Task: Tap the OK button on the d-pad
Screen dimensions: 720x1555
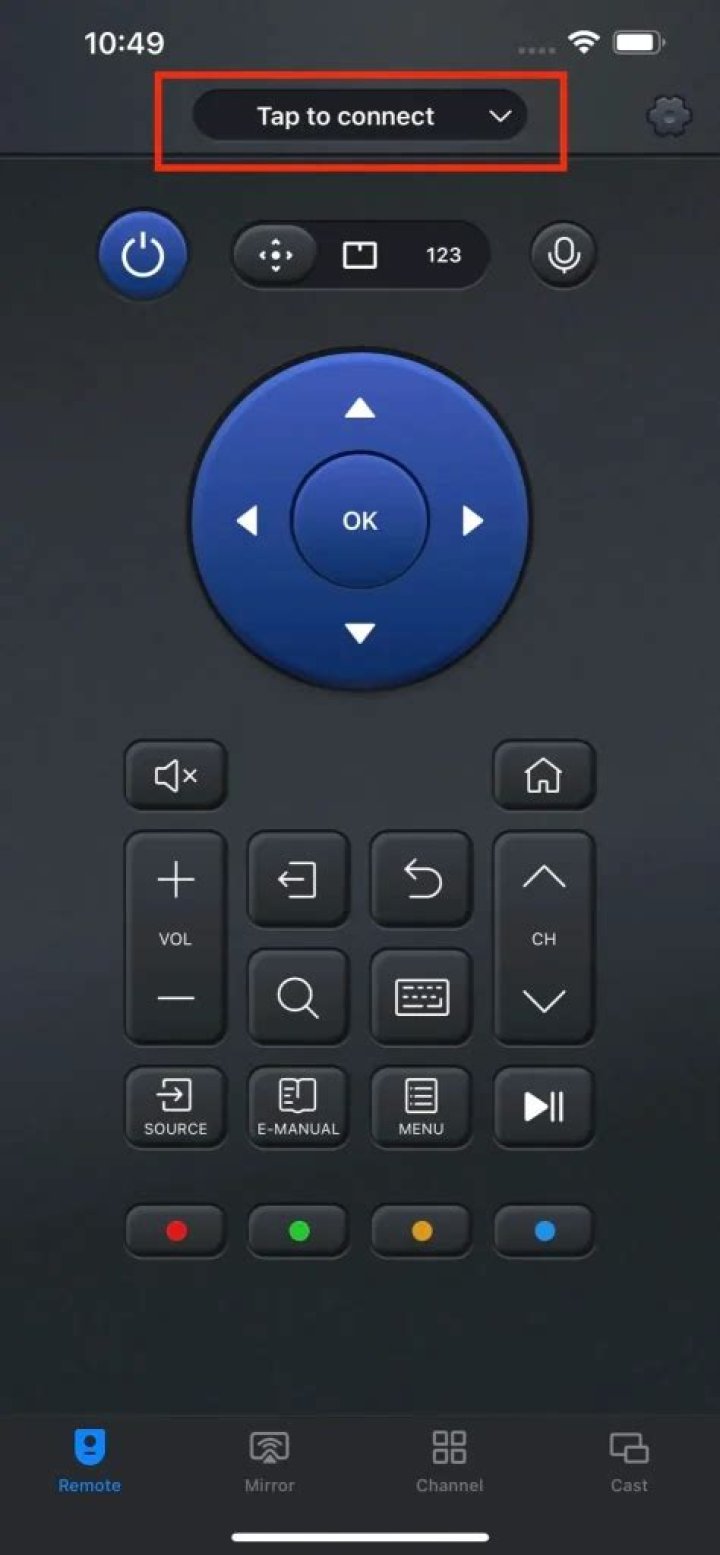Action: [x=360, y=520]
